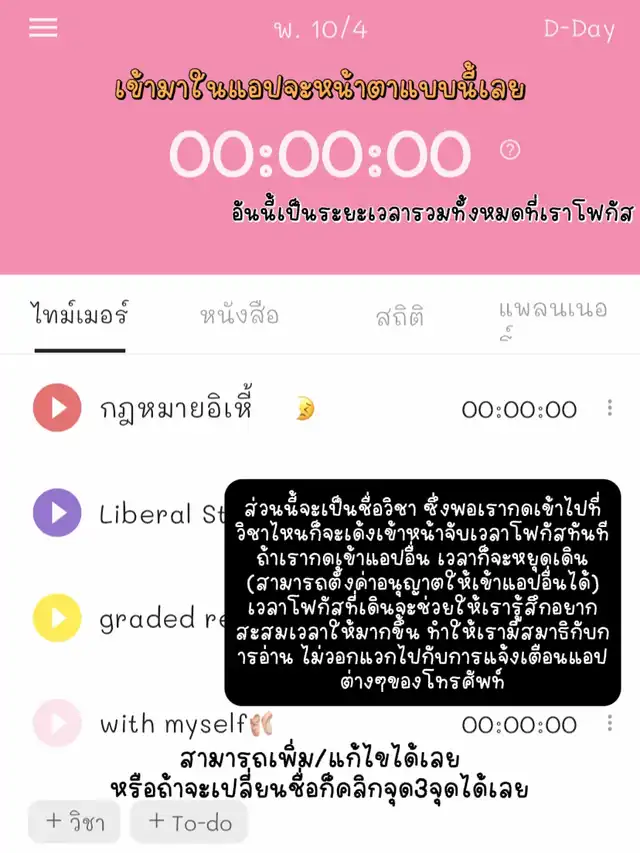This screenshot has height=853, width=640.
Task: Open the hamburger drawer menu
Action: (43, 28)
